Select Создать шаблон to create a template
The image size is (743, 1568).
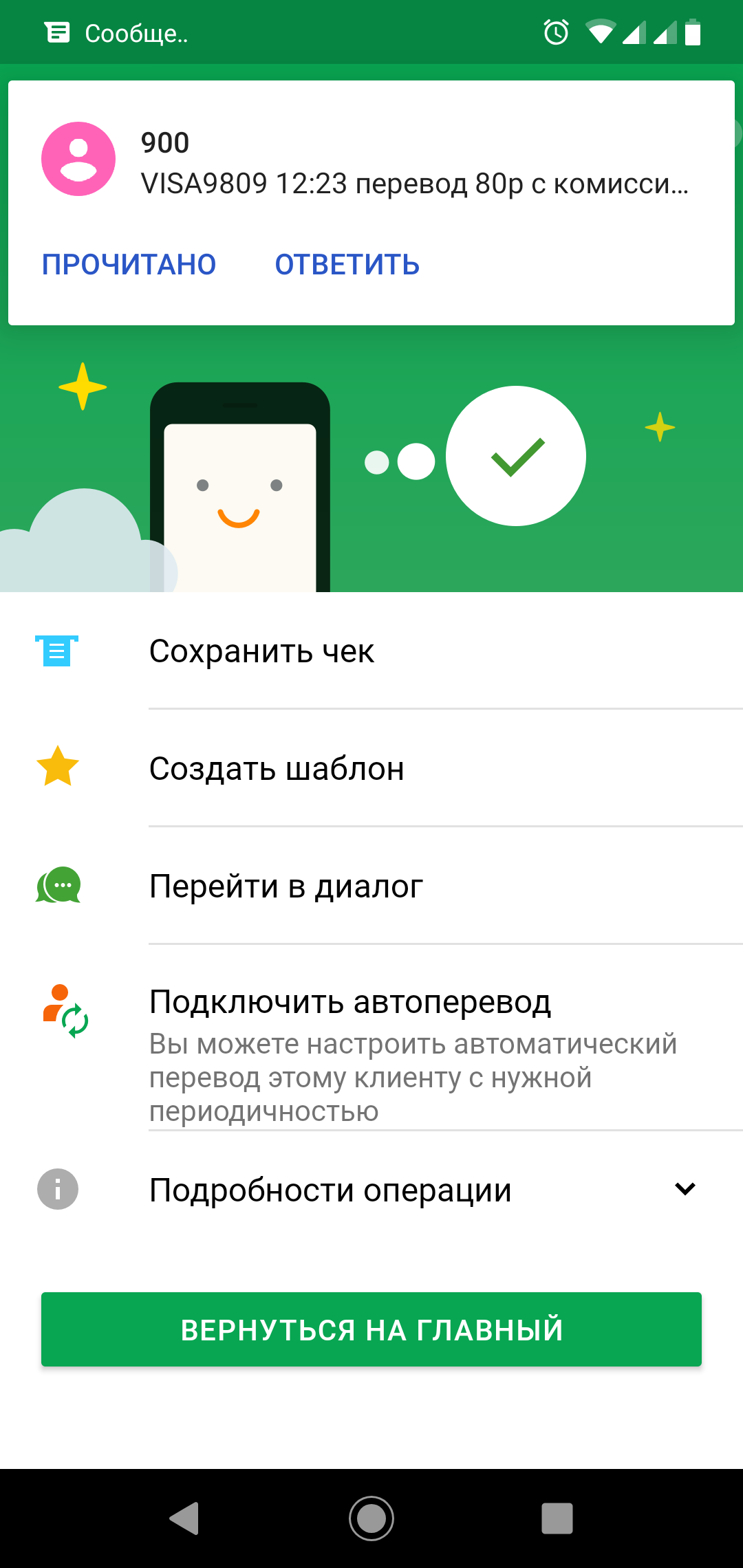[371, 768]
